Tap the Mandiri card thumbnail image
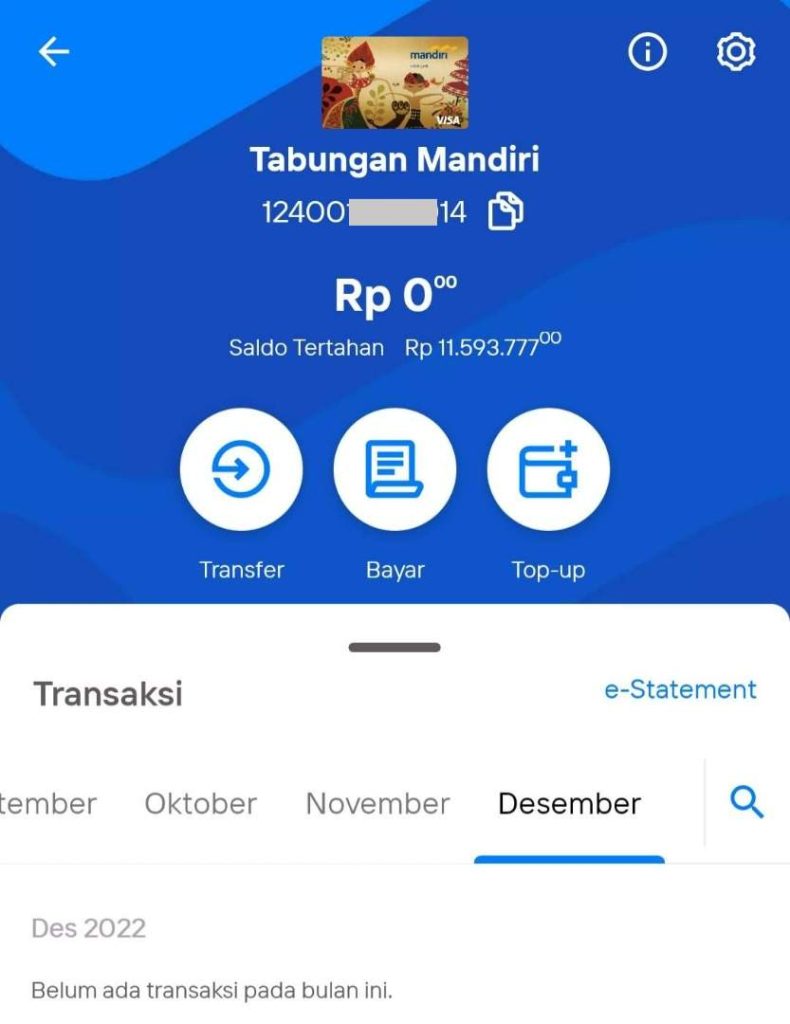Screen dimensions: 790x1024 [x=395, y=83]
